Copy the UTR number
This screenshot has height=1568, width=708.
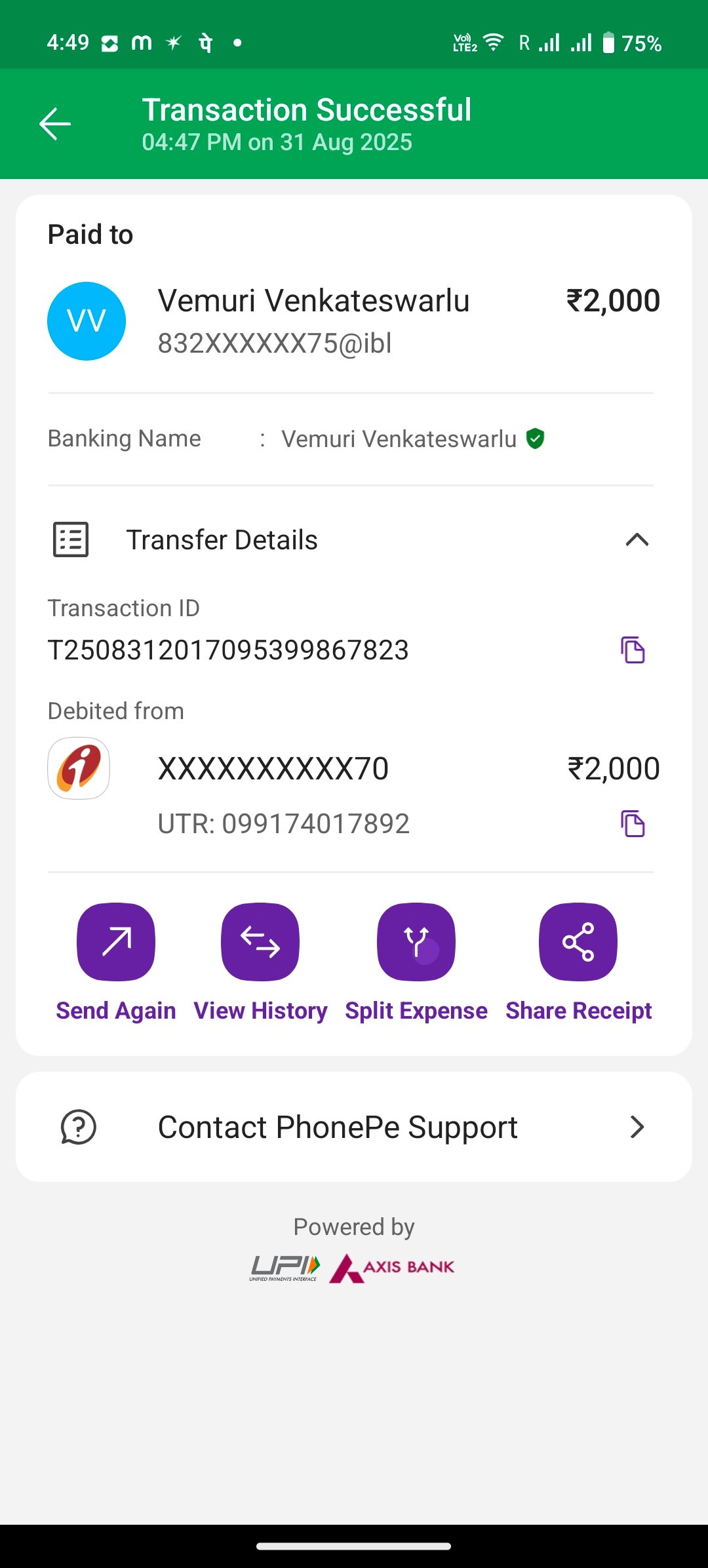coord(633,824)
